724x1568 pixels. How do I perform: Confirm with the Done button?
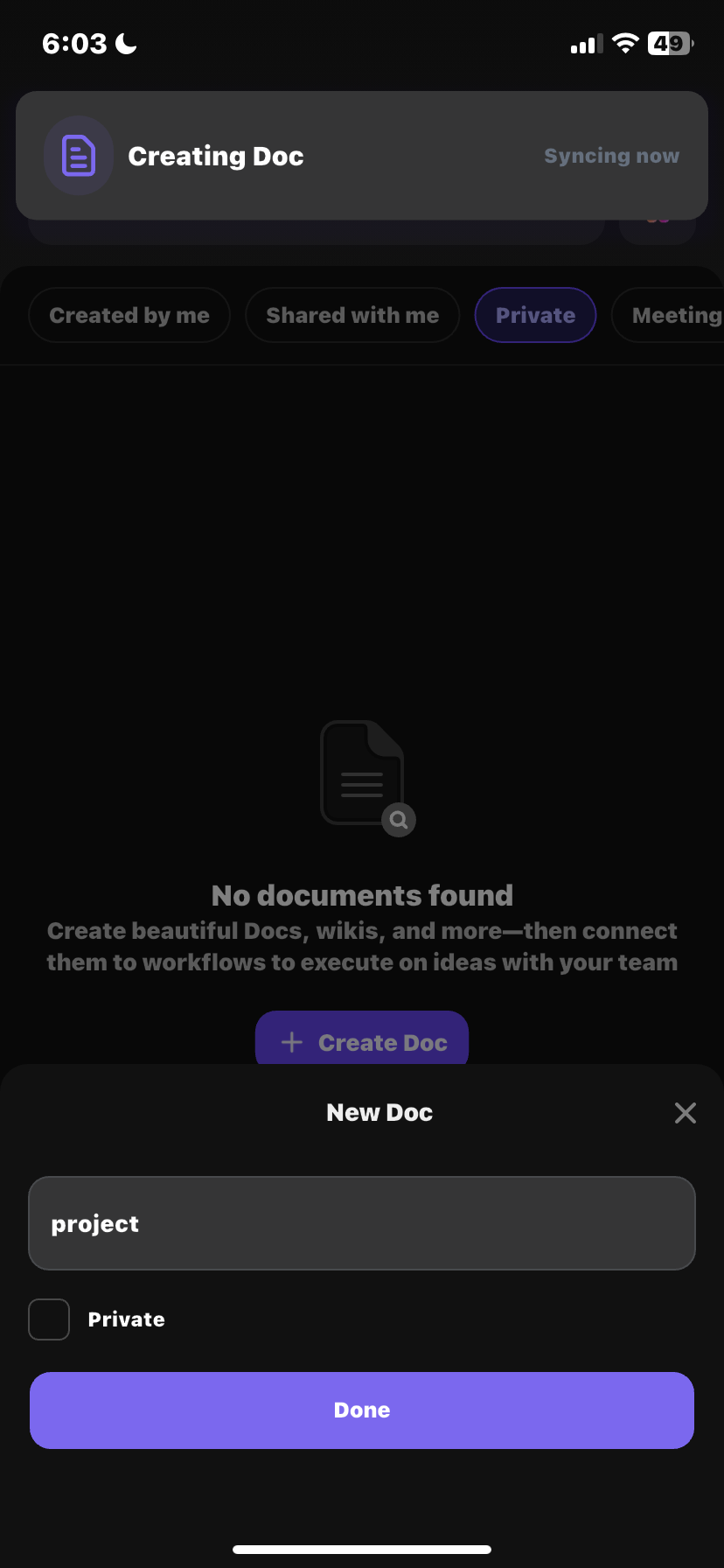pos(362,1410)
